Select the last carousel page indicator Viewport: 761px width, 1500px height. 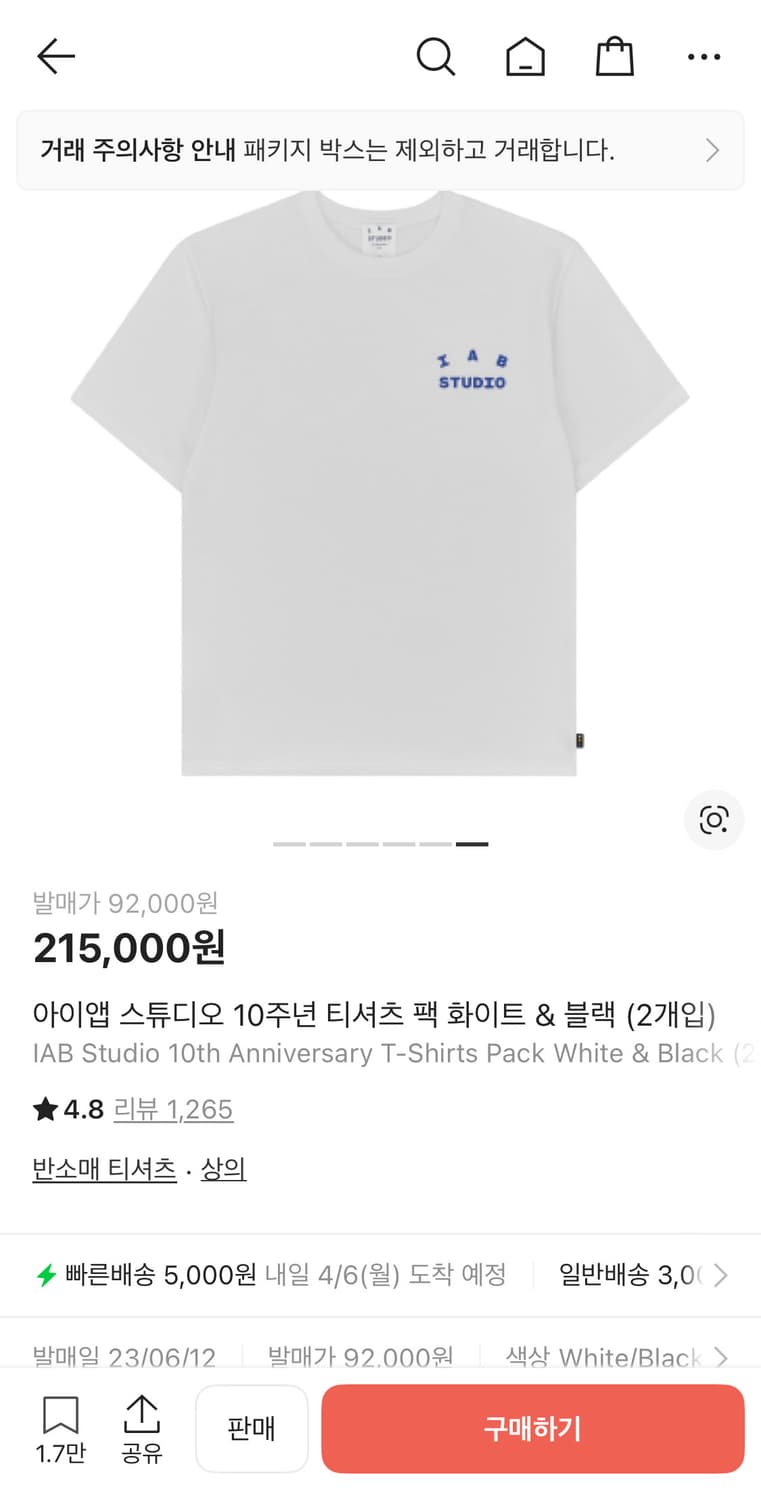(472, 844)
